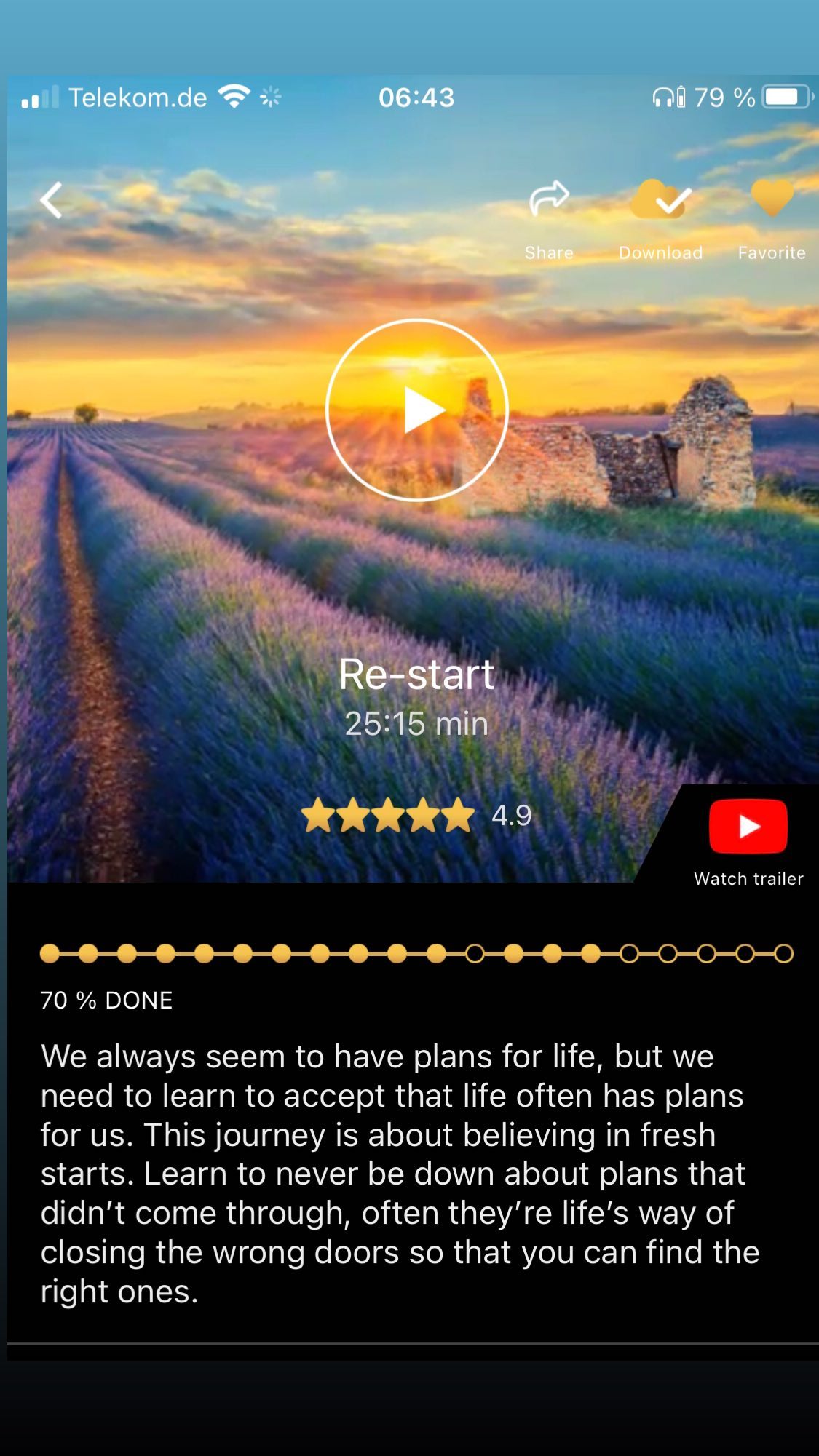The width and height of the screenshot is (819, 1456).
Task: Tap the Download cloud icon
Action: [x=661, y=199]
